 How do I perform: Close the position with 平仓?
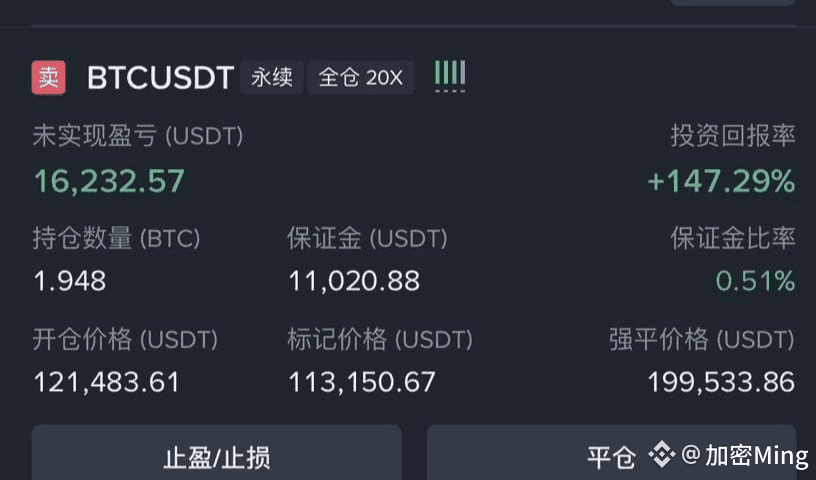point(611,453)
